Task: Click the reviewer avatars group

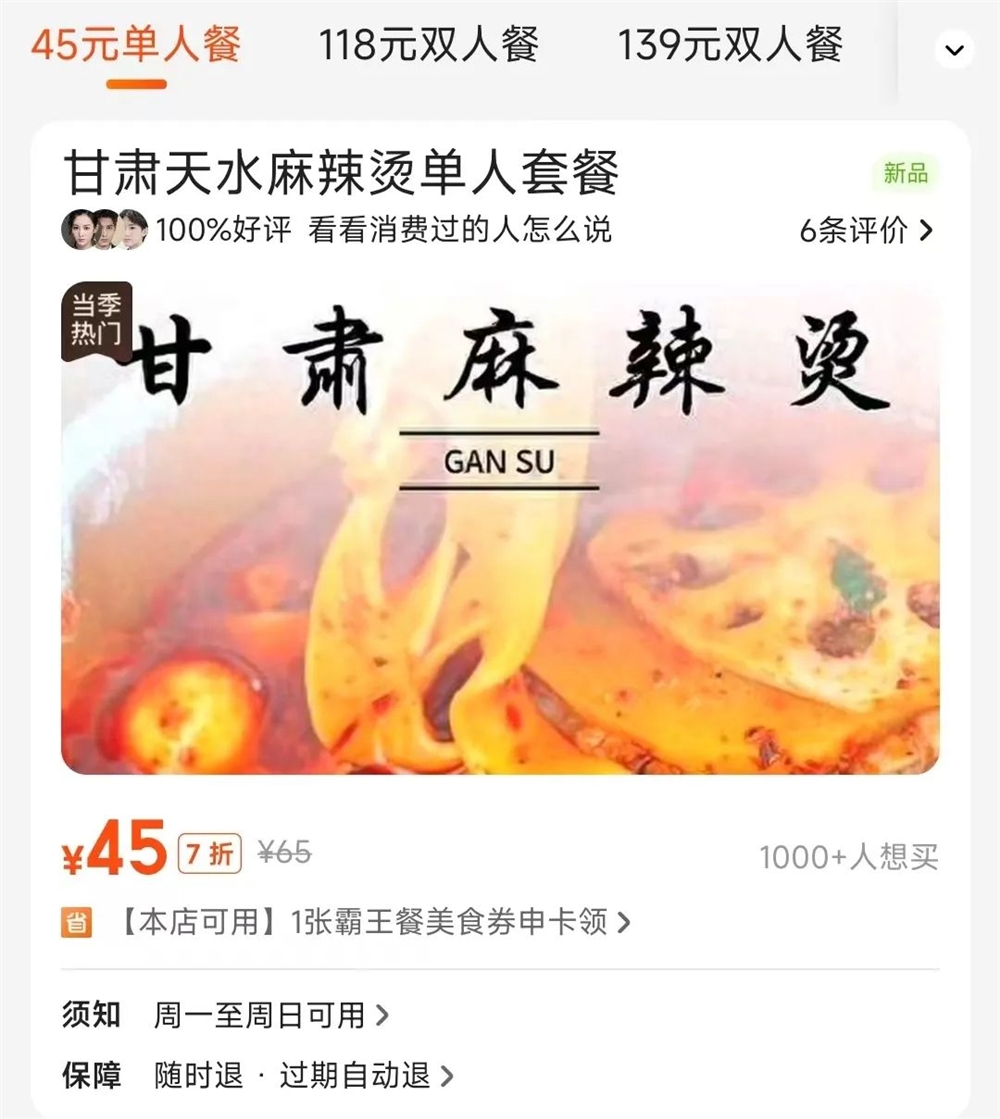Action: pyautogui.click(x=107, y=230)
